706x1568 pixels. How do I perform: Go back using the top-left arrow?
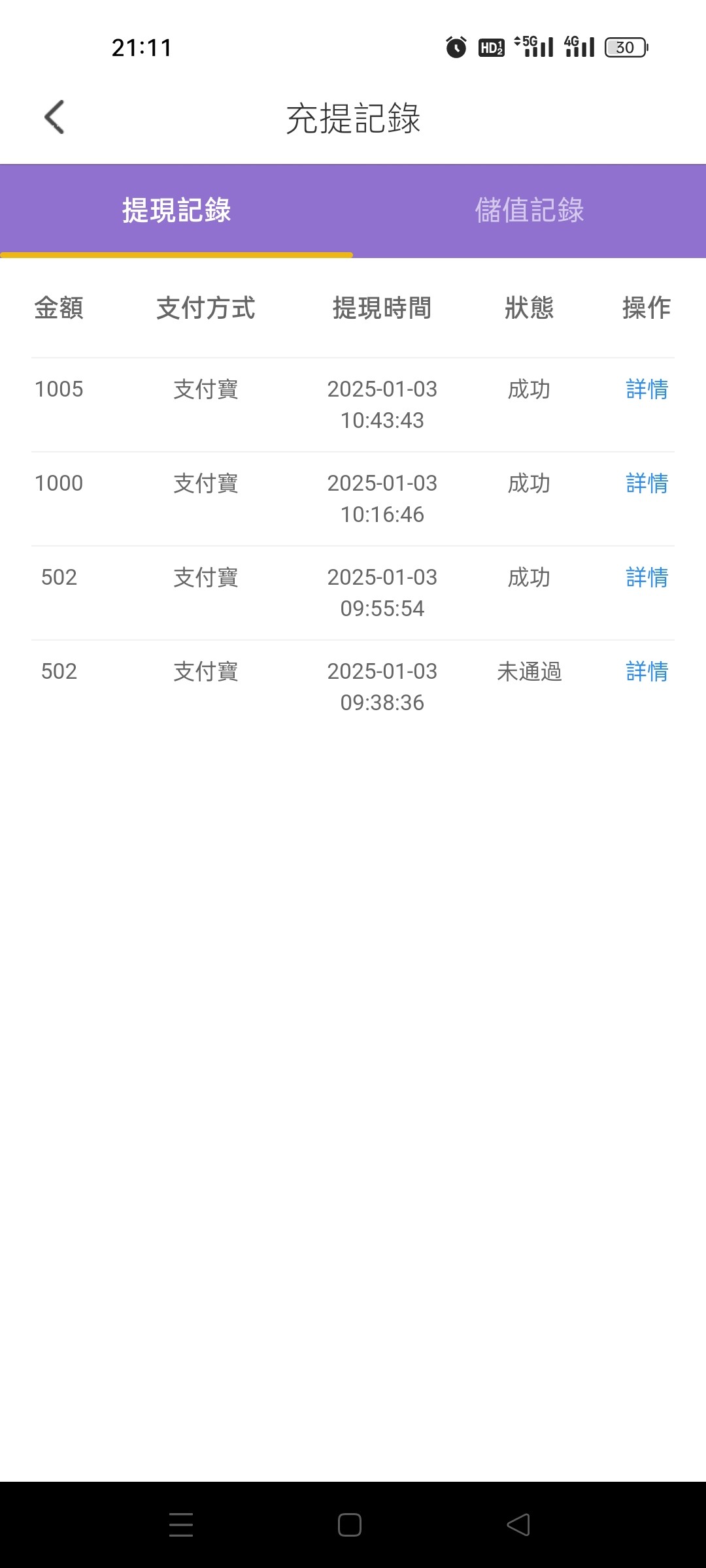click(54, 118)
